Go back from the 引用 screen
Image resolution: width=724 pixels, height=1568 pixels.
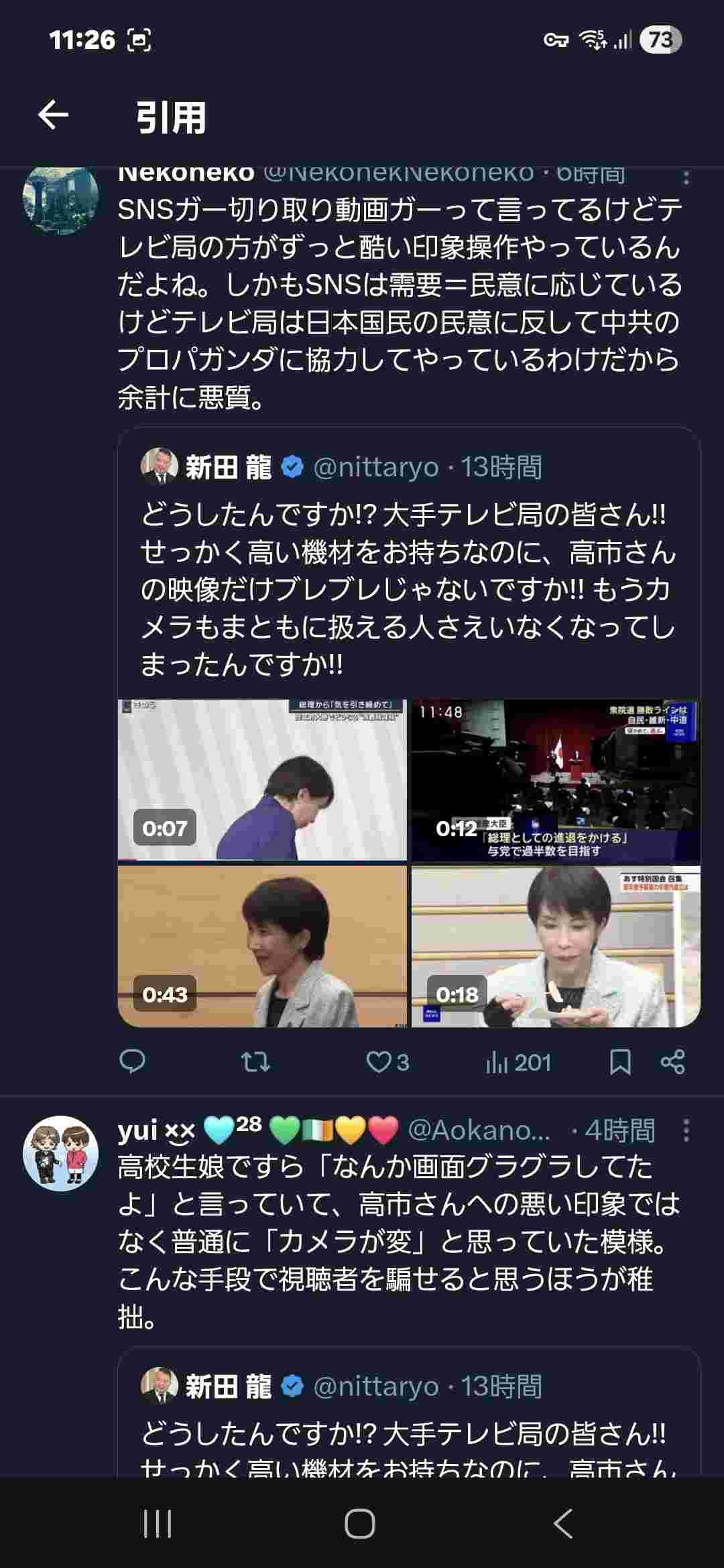pyautogui.click(x=53, y=115)
